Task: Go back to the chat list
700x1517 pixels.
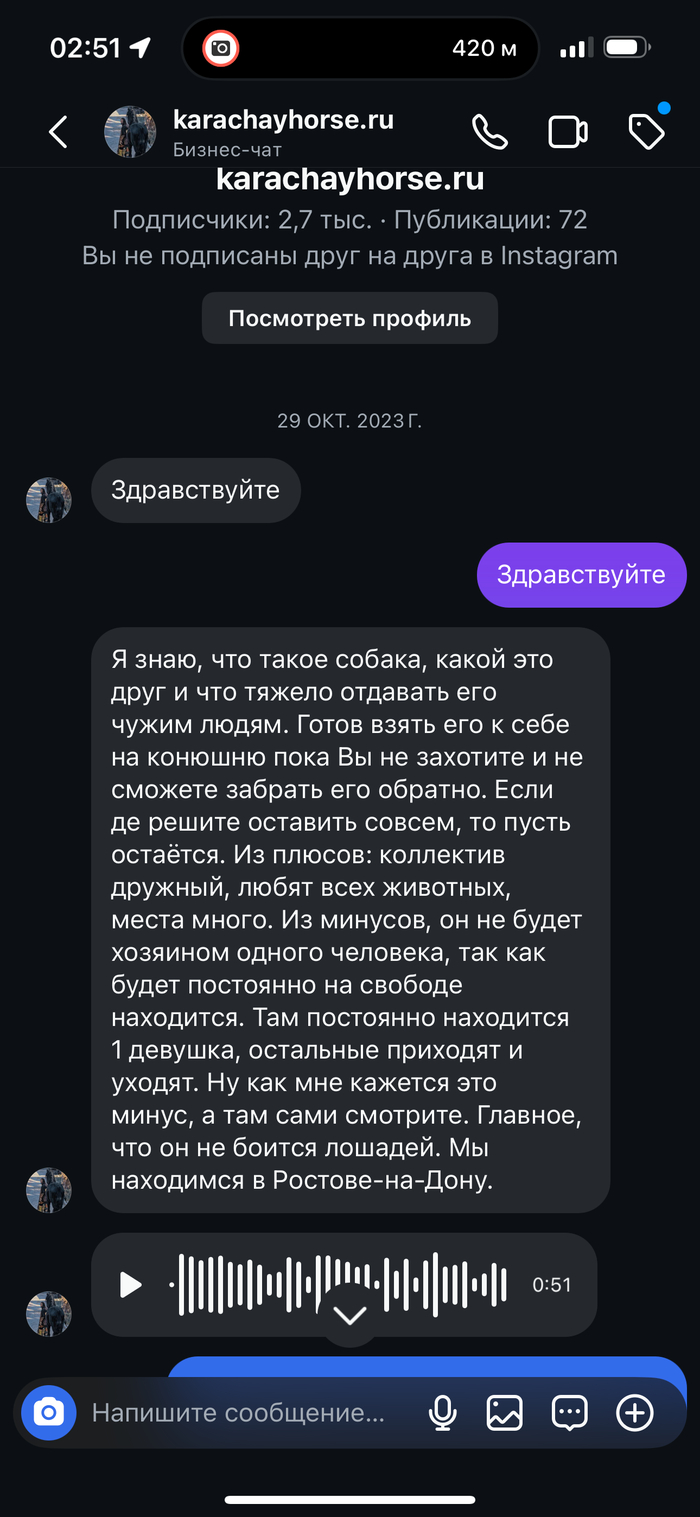Action: 58,132
